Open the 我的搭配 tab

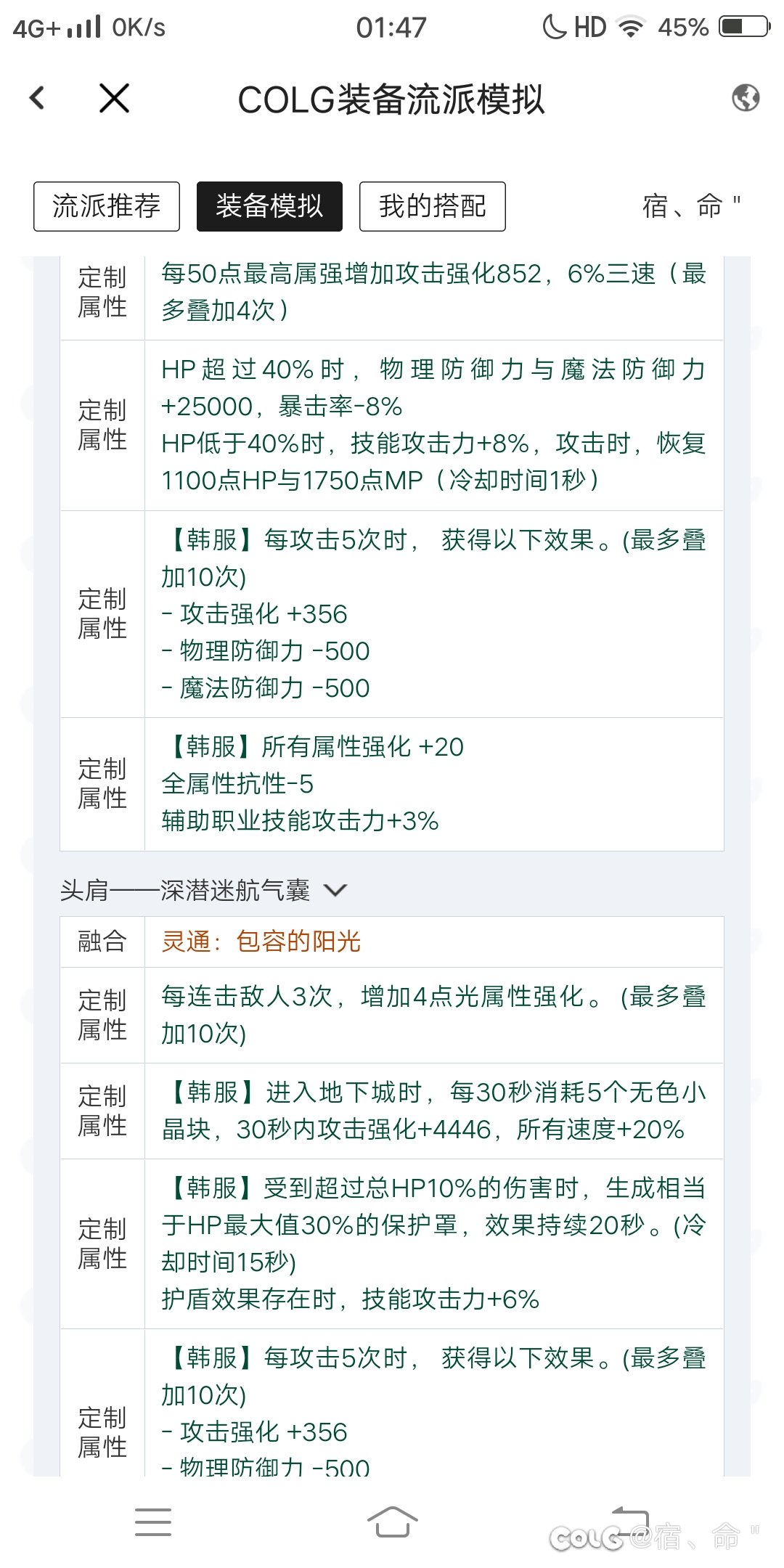[433, 206]
